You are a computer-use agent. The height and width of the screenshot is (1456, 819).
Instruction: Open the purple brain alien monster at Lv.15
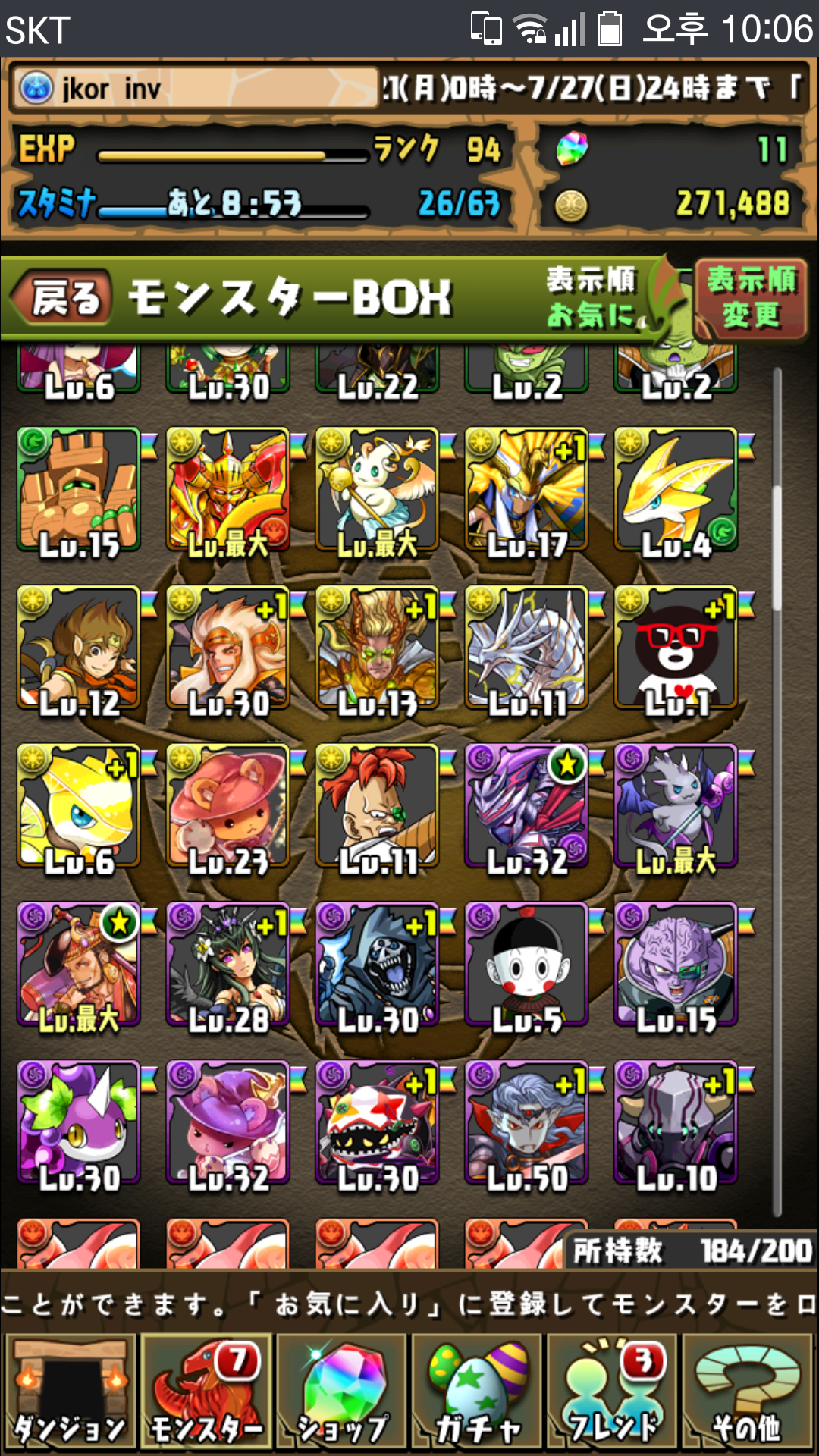pos(676,965)
